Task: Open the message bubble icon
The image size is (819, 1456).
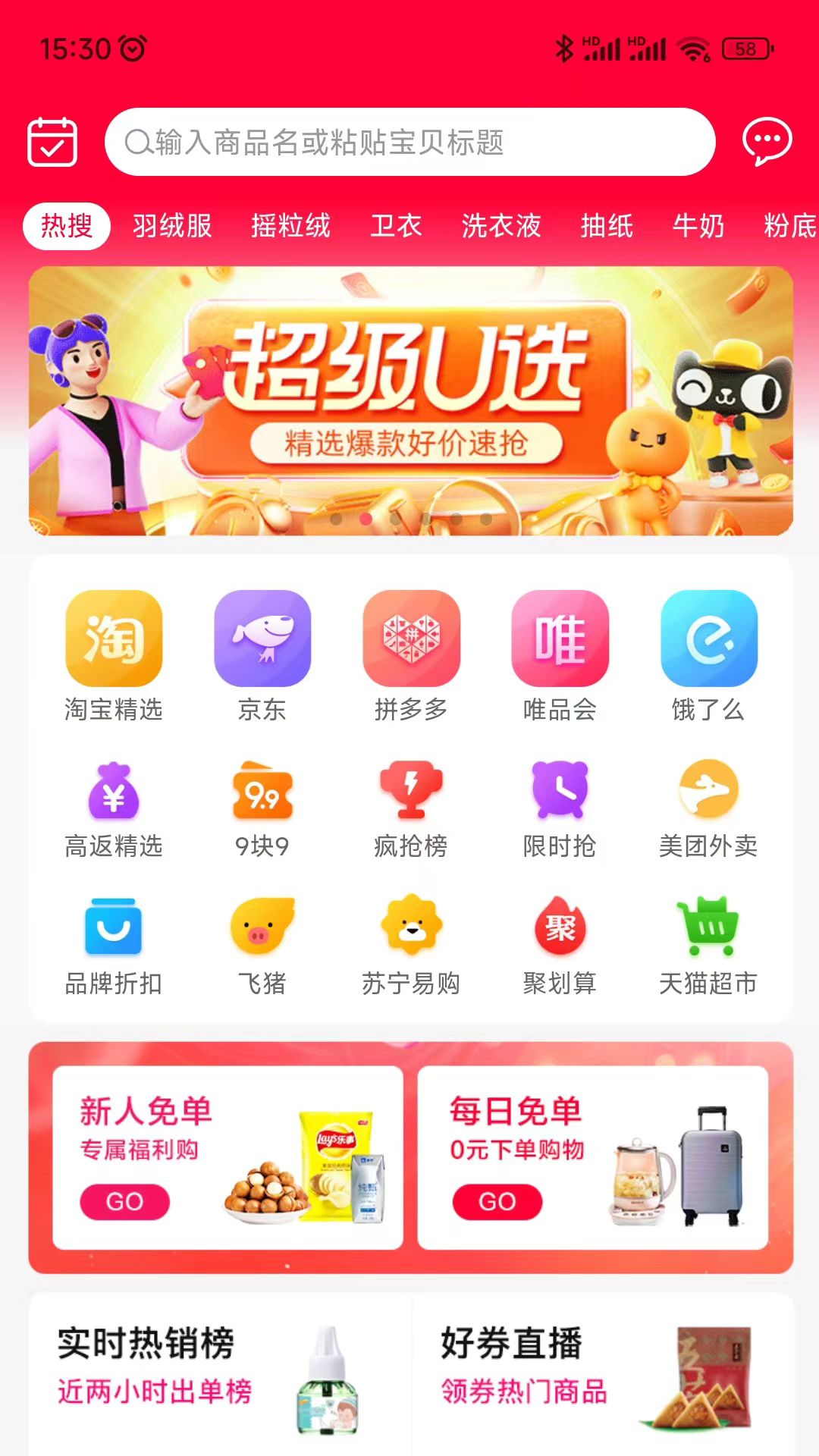Action: pos(766,141)
